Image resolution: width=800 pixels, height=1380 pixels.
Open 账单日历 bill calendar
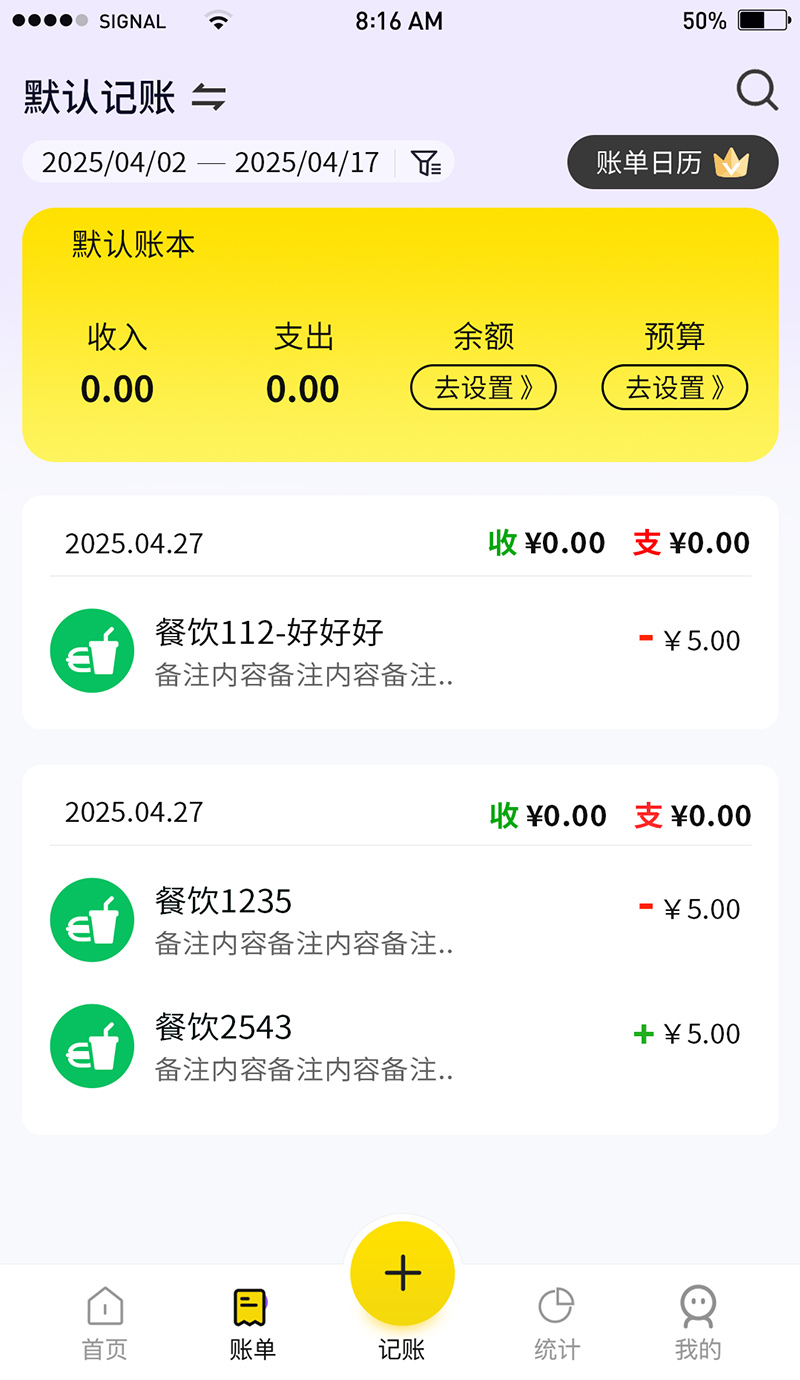point(673,162)
